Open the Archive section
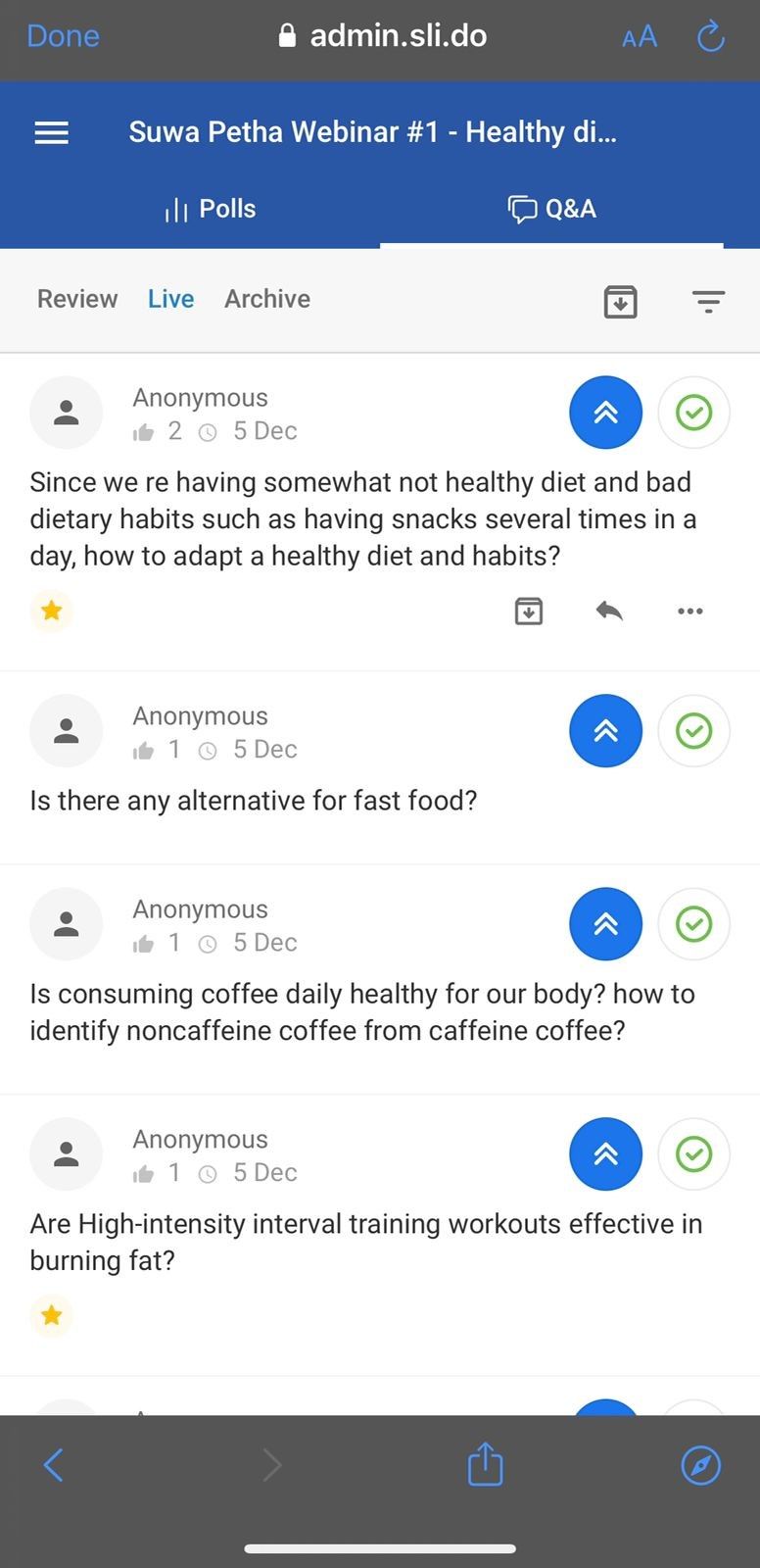Image resolution: width=760 pixels, height=1568 pixels. tap(267, 299)
